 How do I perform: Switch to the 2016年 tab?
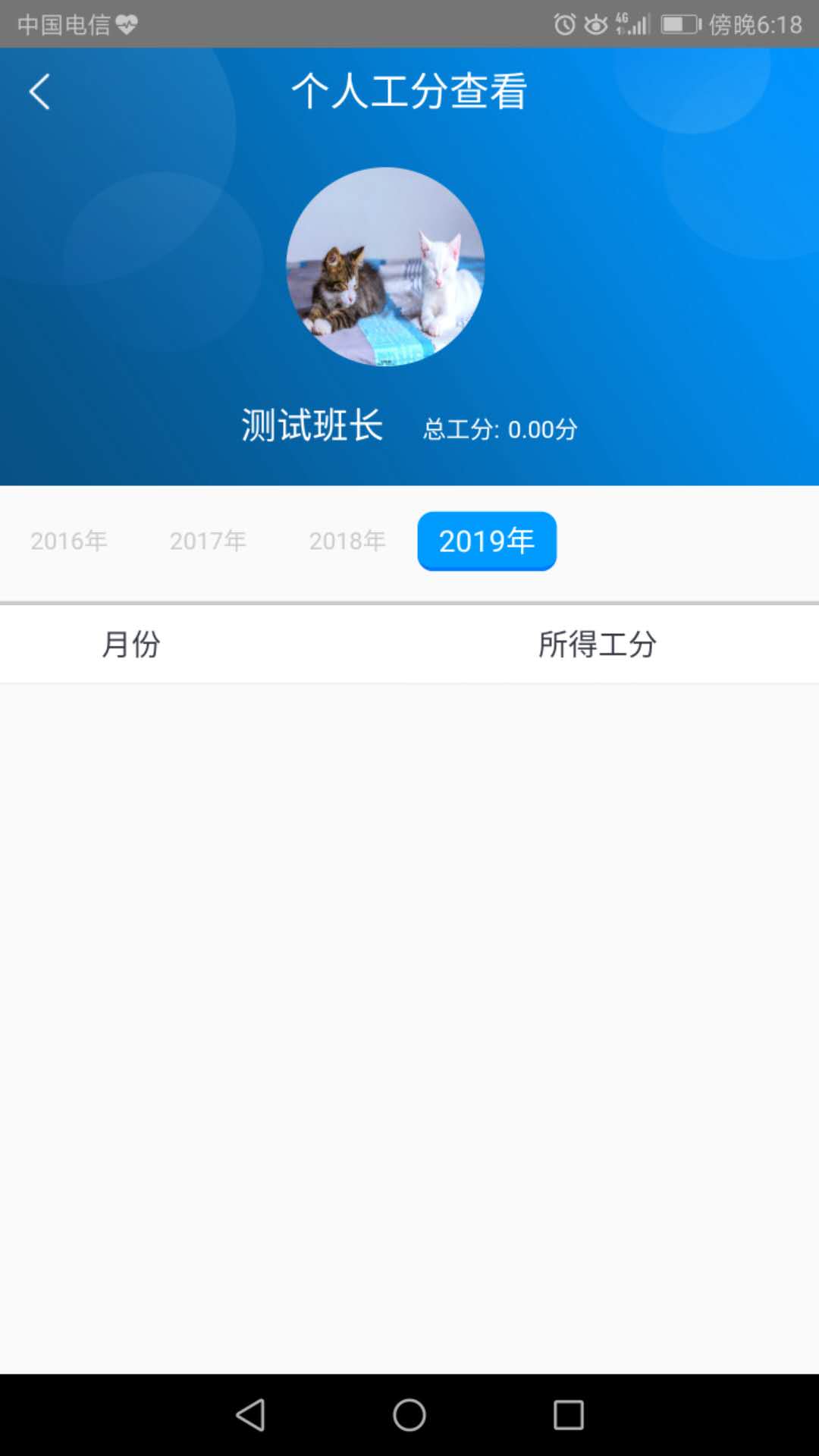(x=69, y=541)
